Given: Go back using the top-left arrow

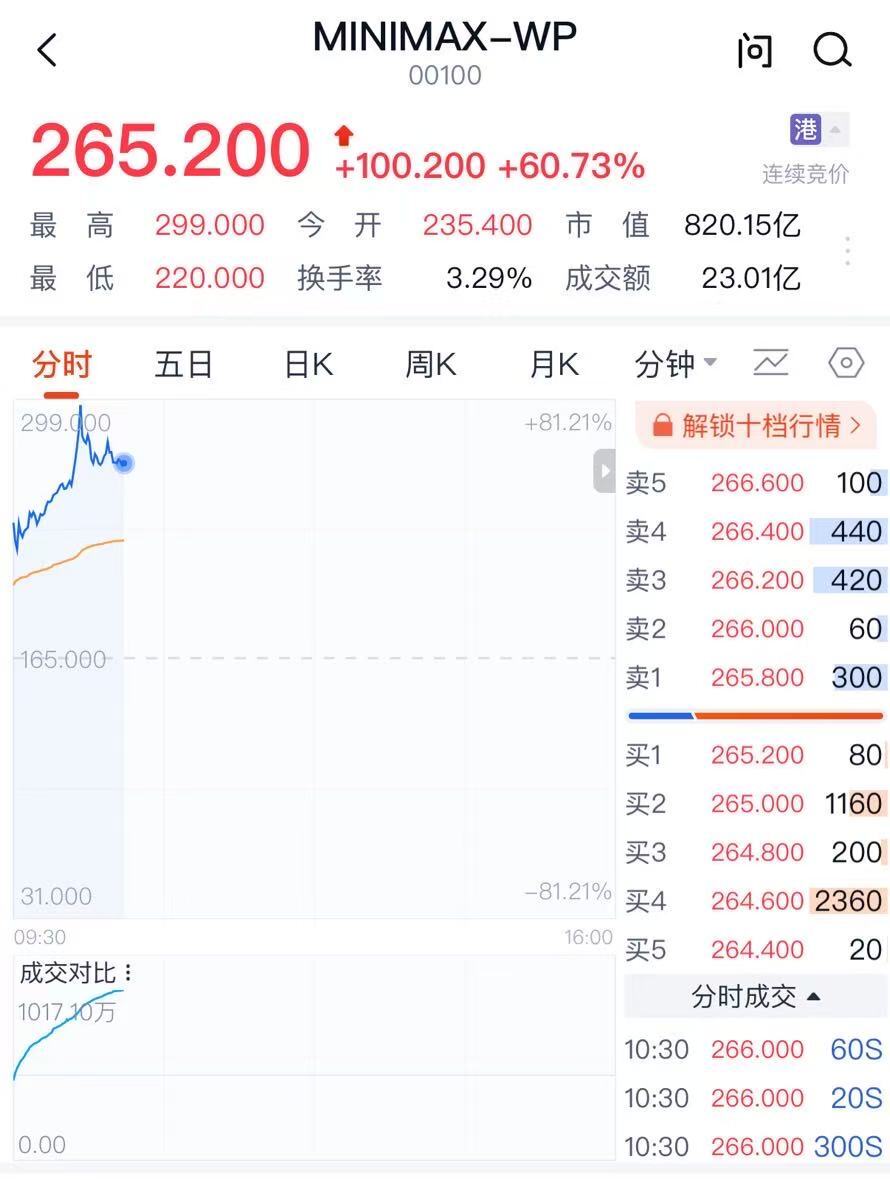Looking at the screenshot, I should pyautogui.click(x=47, y=50).
